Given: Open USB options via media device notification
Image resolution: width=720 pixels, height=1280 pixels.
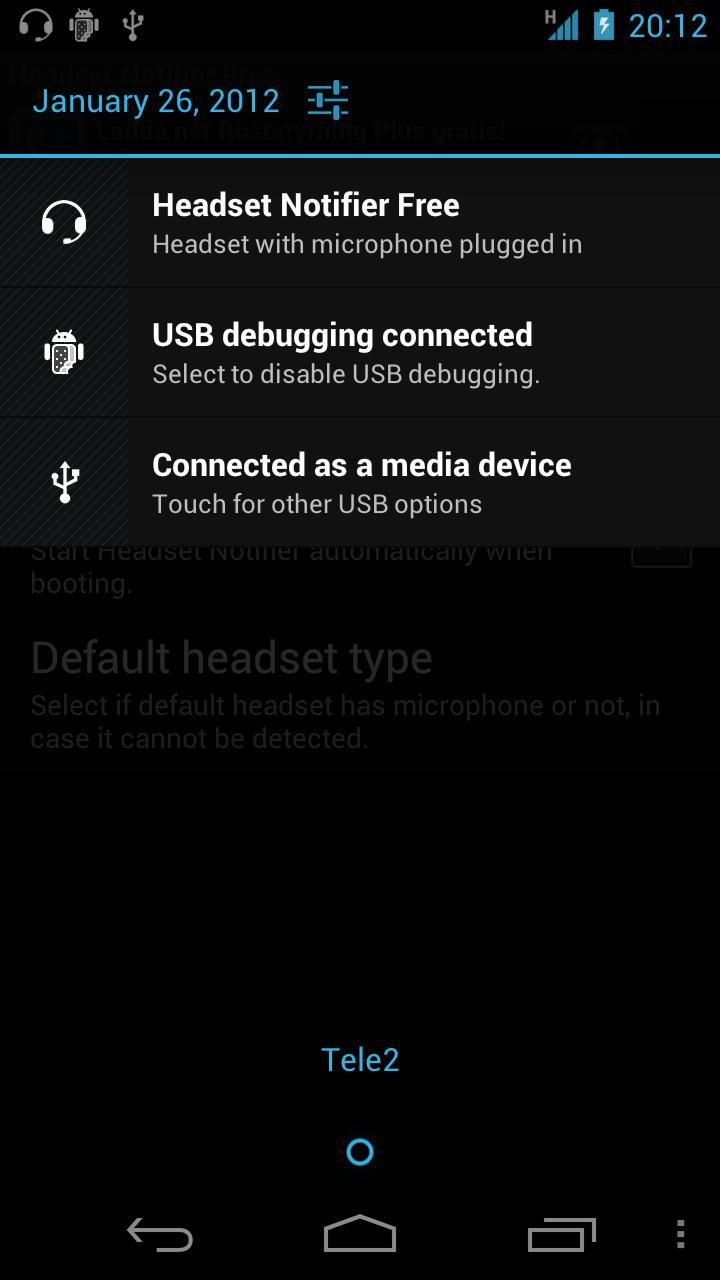Looking at the screenshot, I should tap(360, 481).
